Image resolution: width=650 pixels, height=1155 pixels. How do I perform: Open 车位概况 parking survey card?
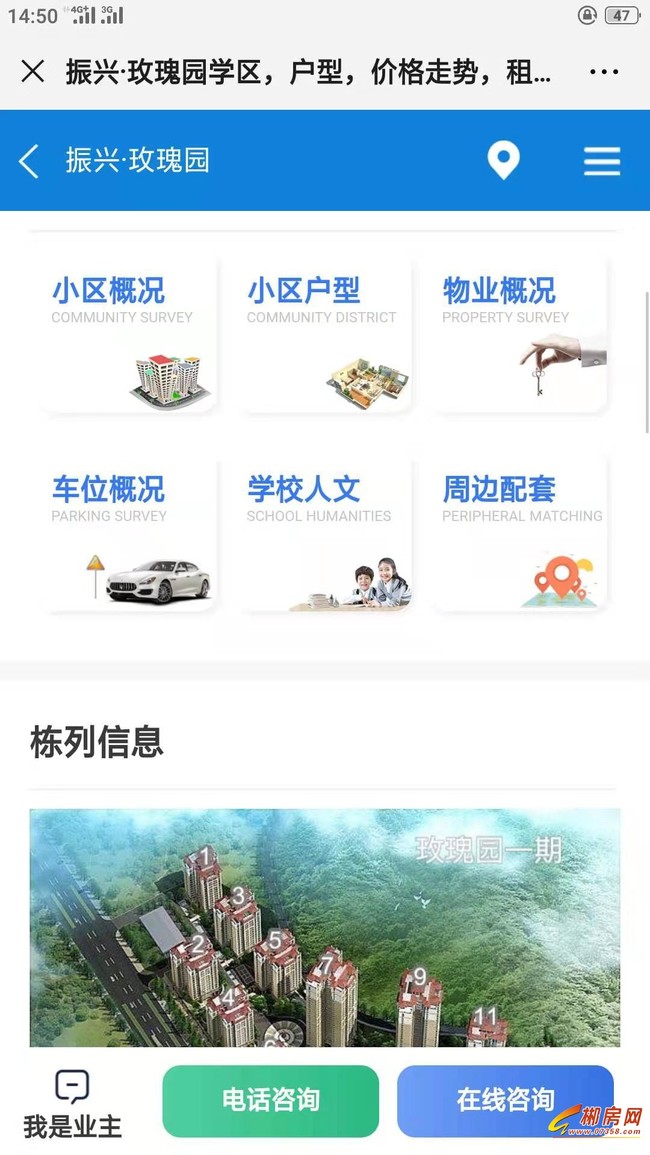(x=128, y=532)
